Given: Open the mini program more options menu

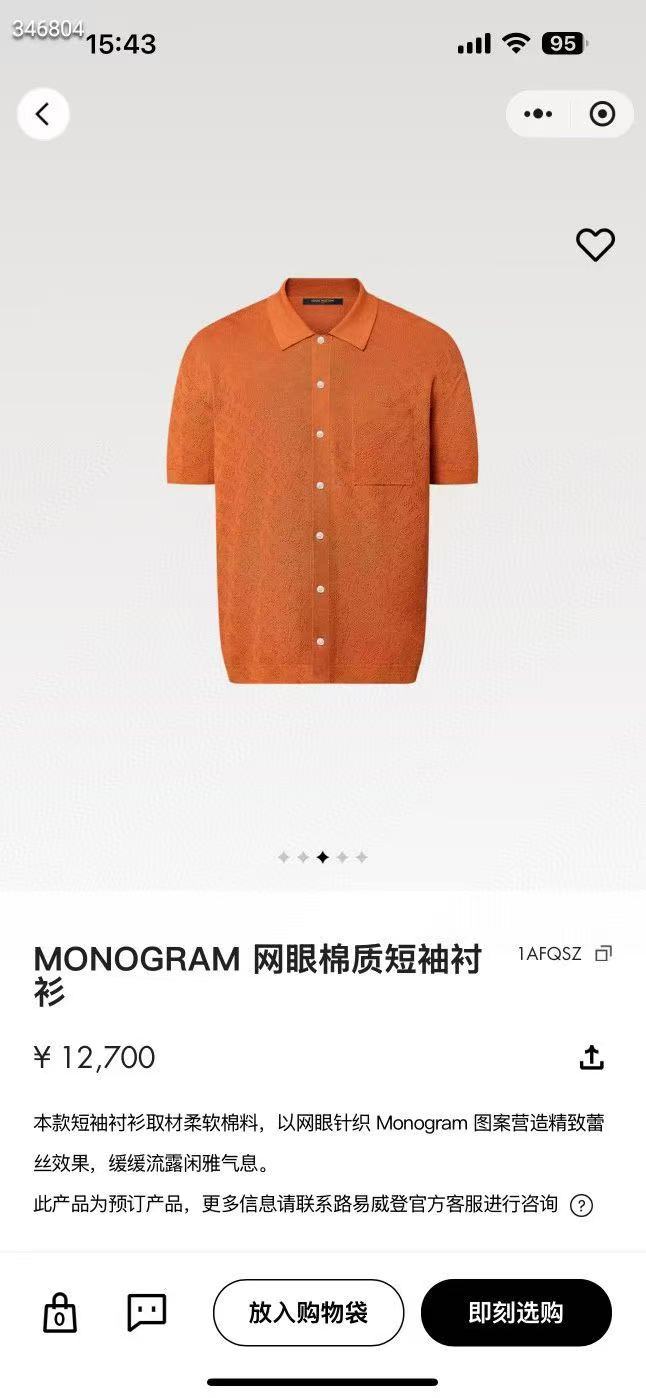Looking at the screenshot, I should coord(538,114).
